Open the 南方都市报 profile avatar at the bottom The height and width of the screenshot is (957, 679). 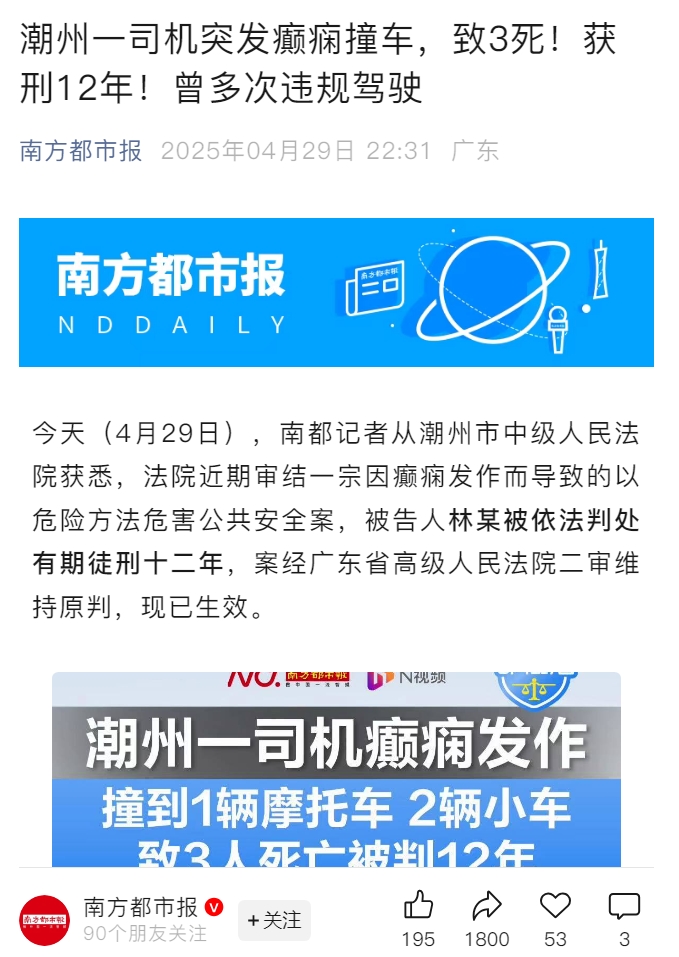coord(45,920)
